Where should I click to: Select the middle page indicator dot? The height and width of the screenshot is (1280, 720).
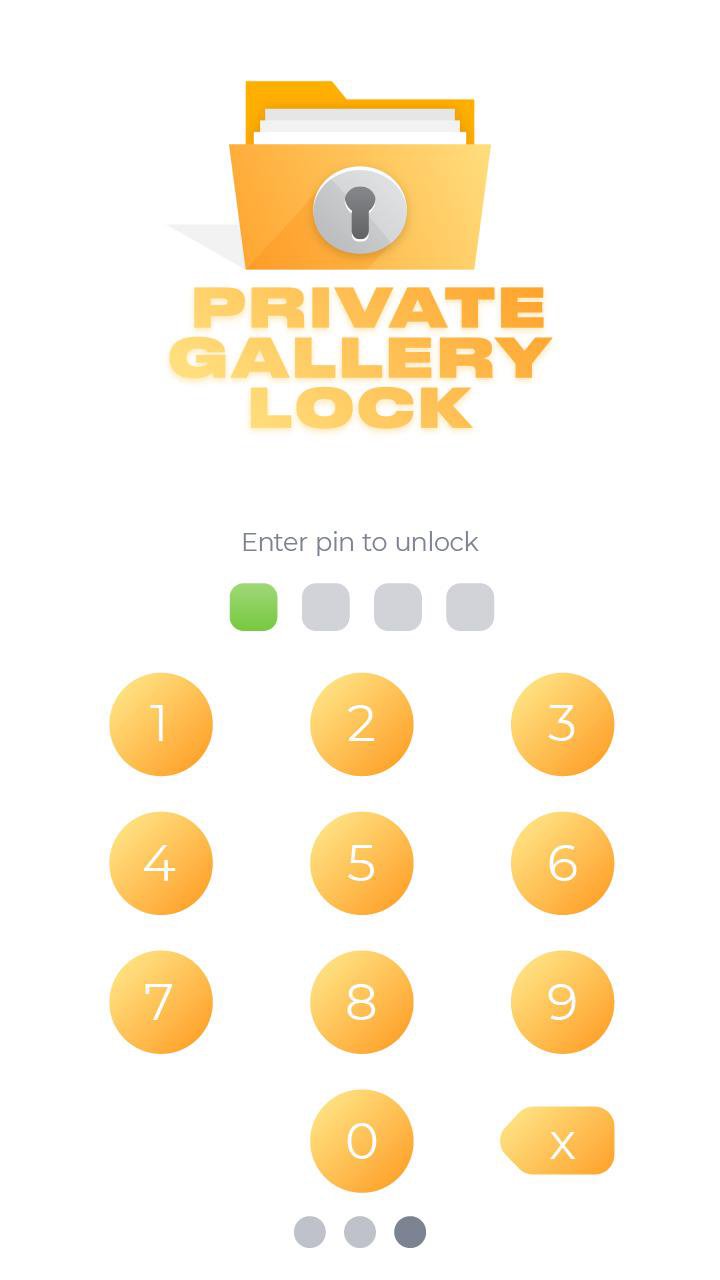pyautogui.click(x=359, y=1231)
